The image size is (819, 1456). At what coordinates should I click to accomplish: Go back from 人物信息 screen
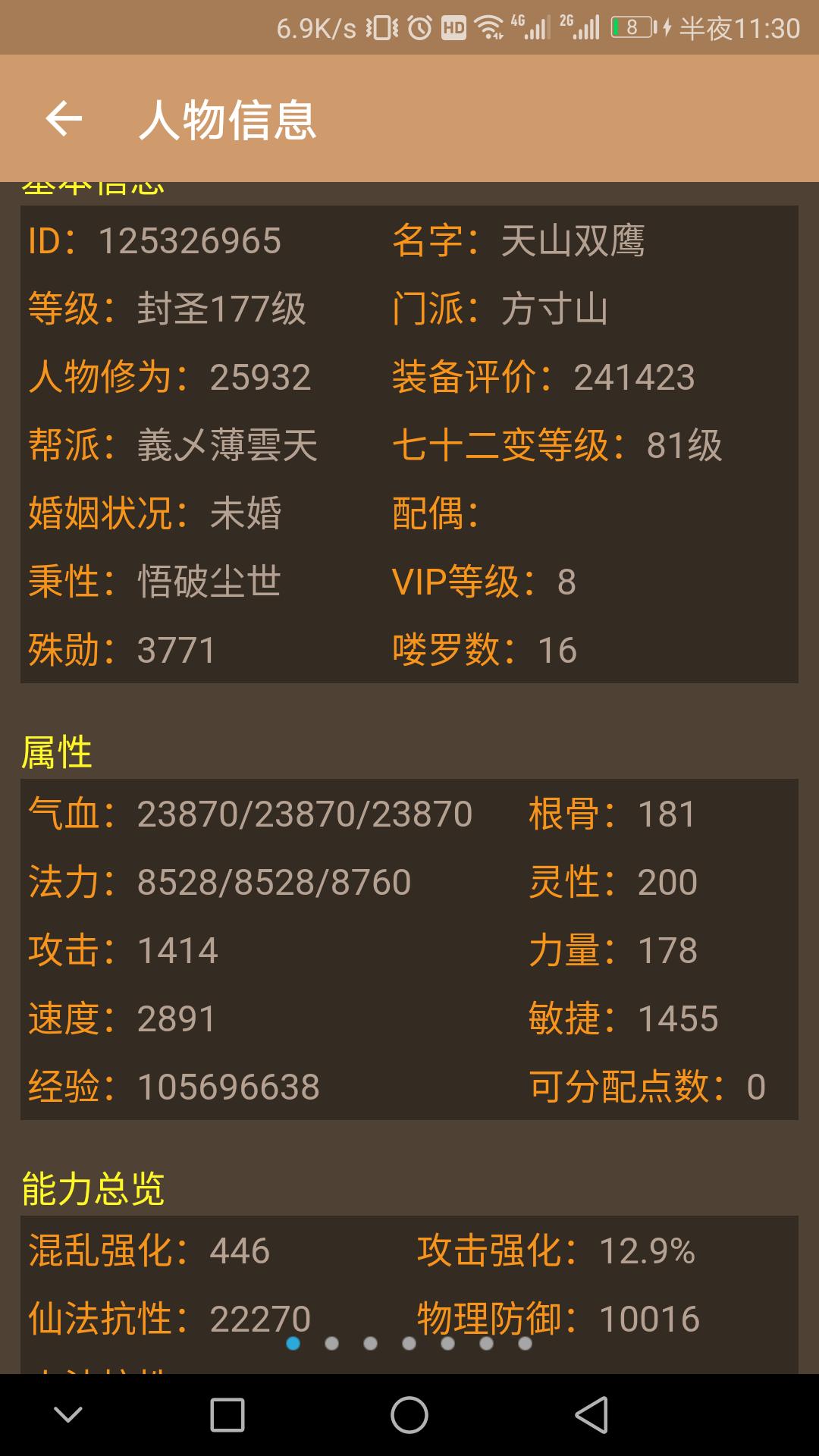[x=64, y=119]
